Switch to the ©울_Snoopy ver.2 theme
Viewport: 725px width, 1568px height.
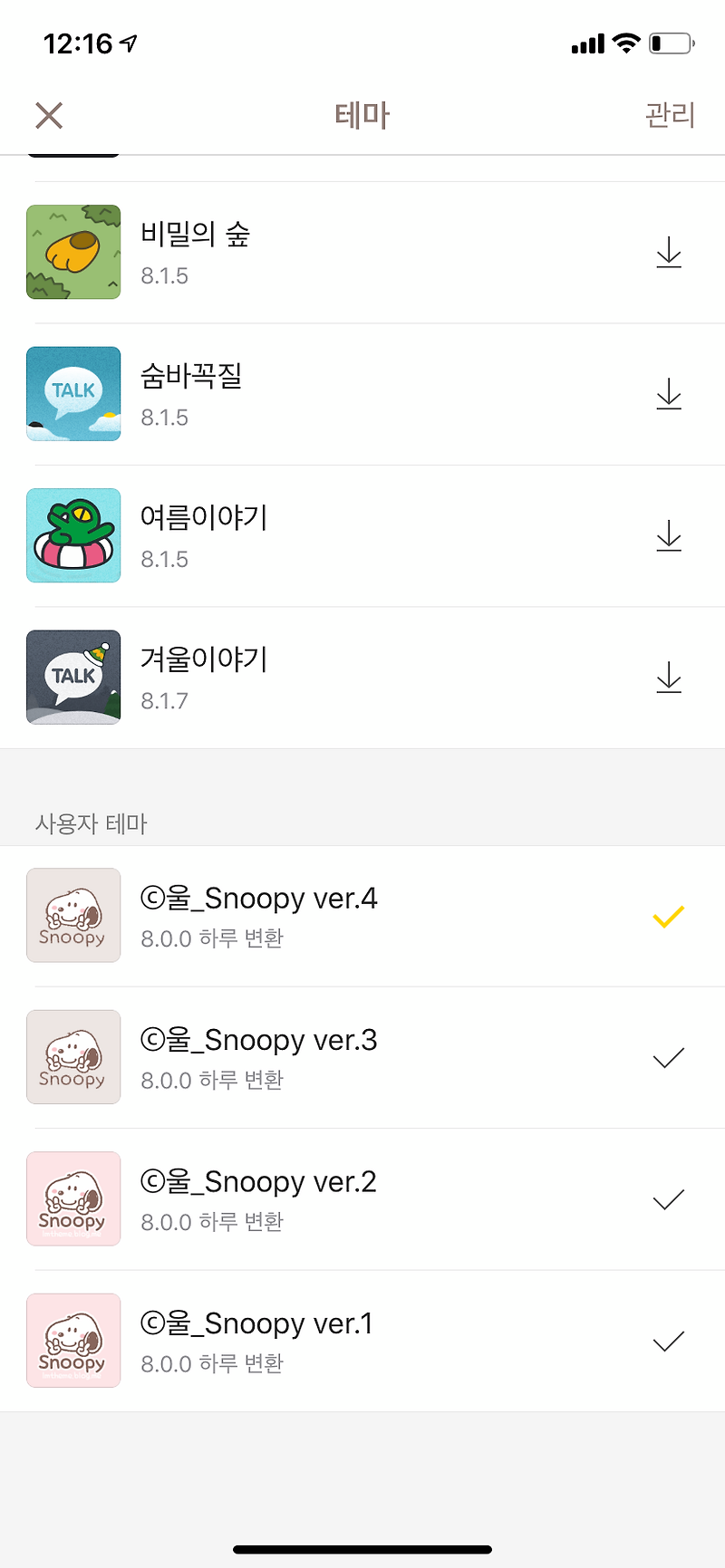(x=668, y=1199)
